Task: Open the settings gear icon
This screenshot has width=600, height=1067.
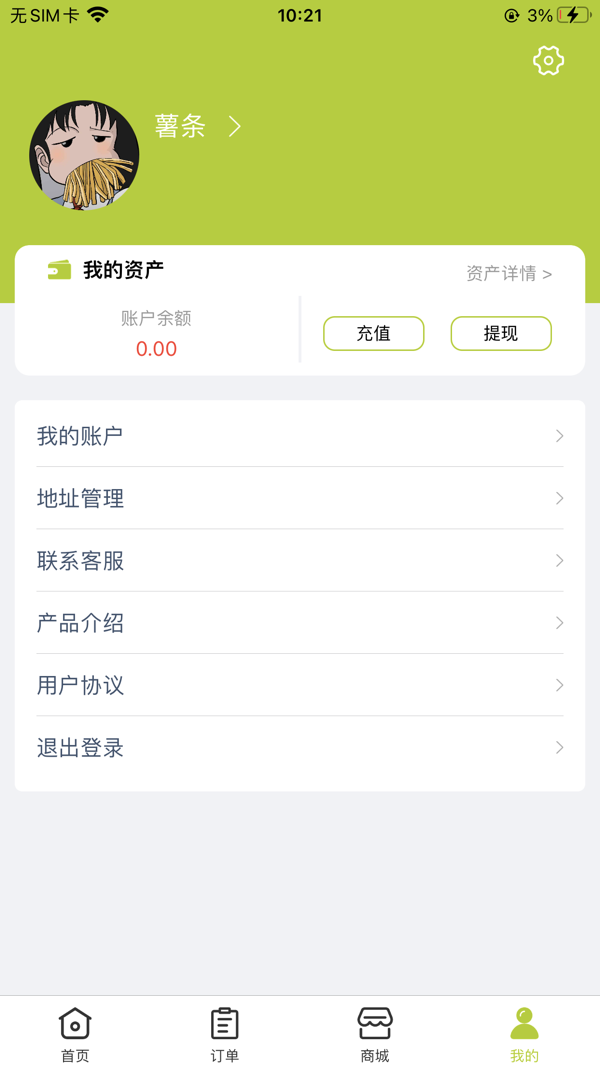Action: point(548,61)
